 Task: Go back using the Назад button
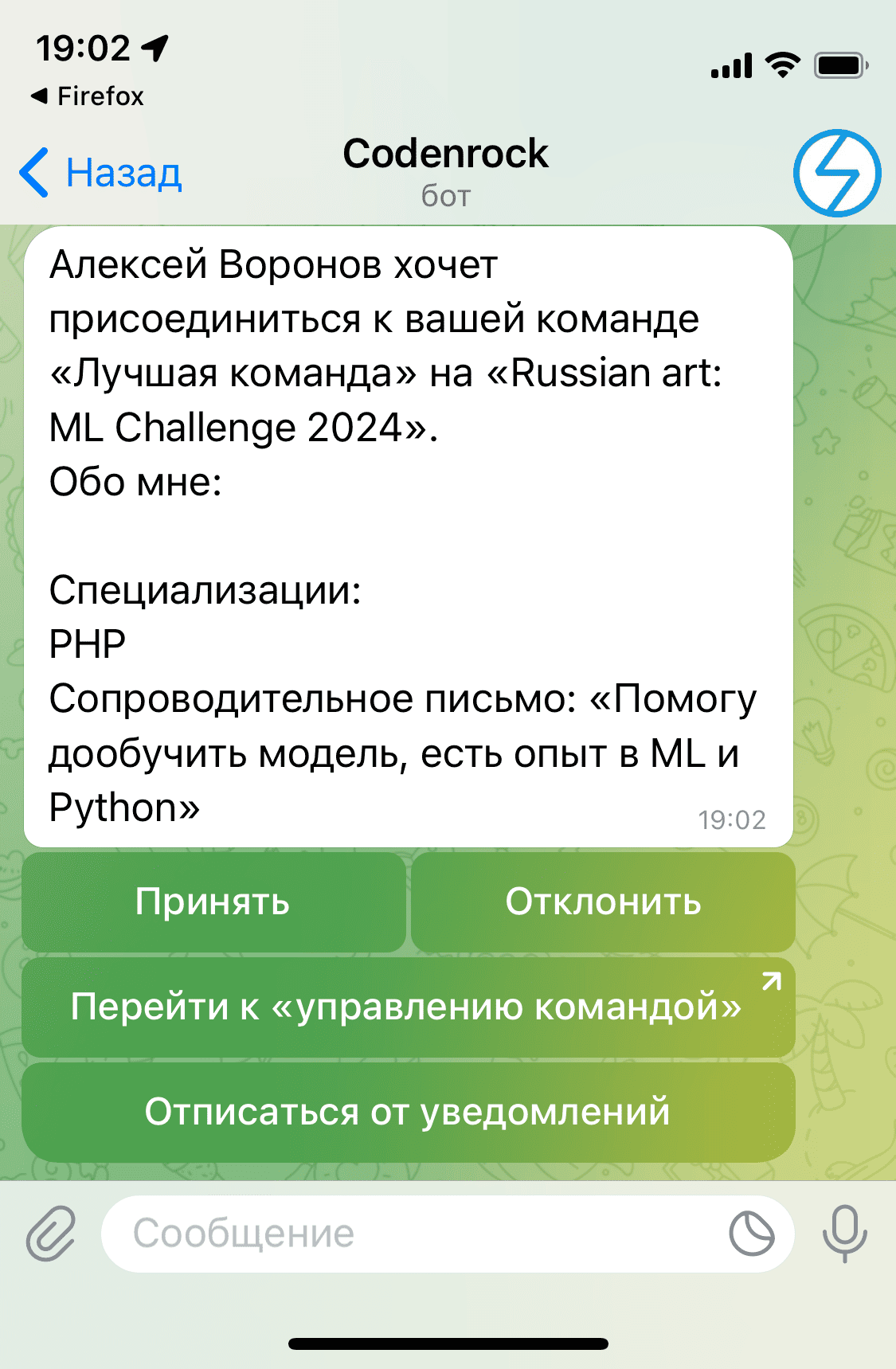point(101,173)
